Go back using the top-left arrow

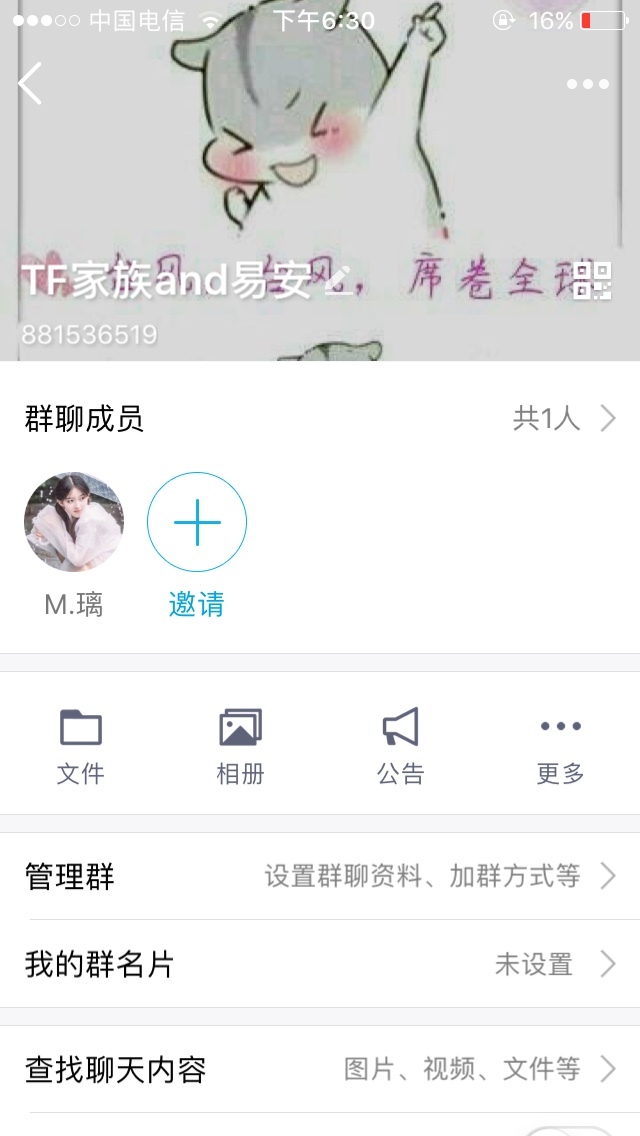pos(30,84)
